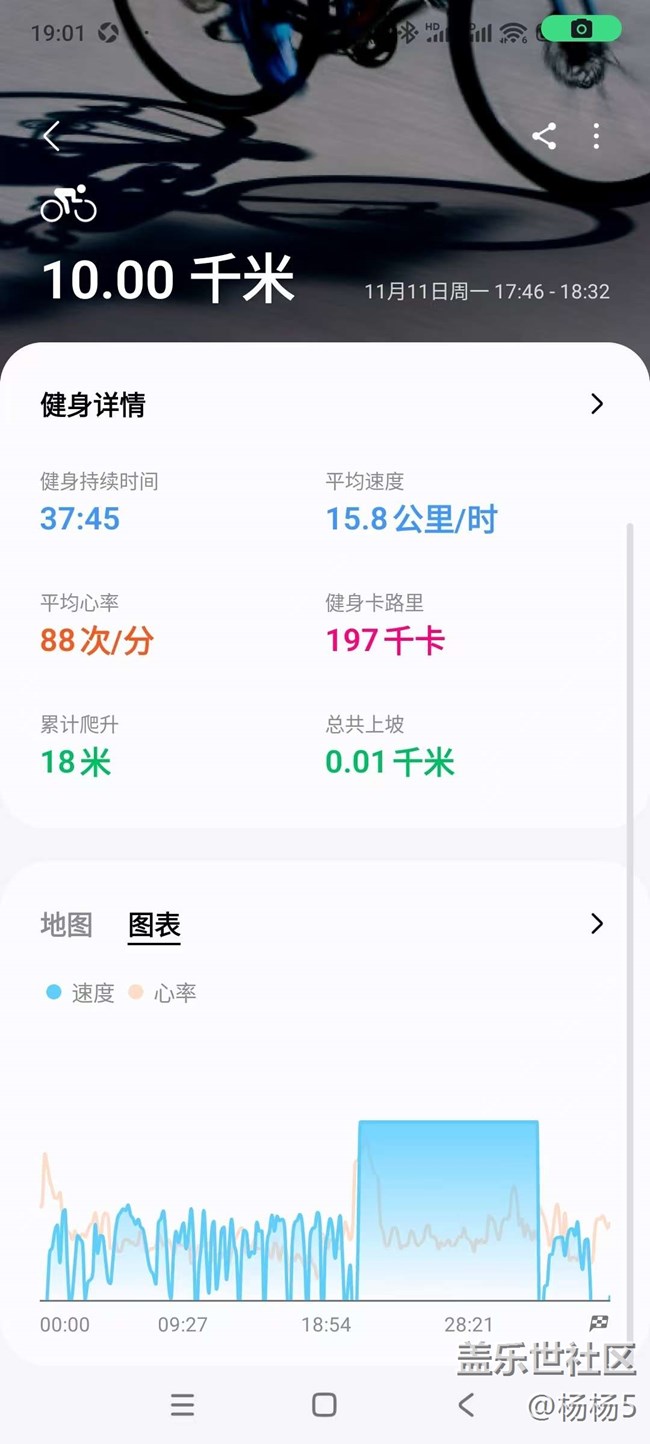Open the three-dot overflow menu
The image size is (650, 1444).
[x=596, y=136]
